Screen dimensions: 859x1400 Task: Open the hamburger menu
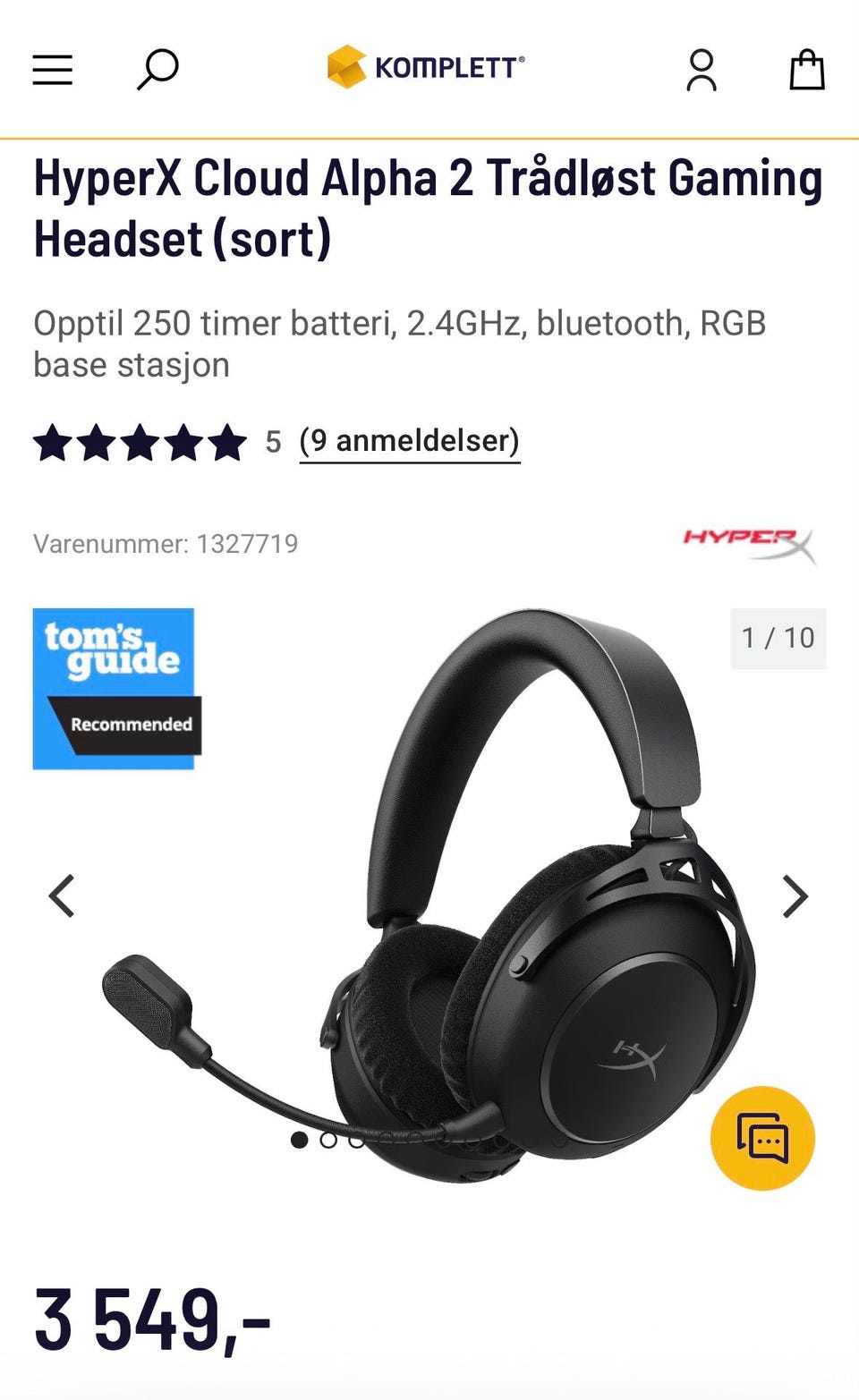click(x=53, y=70)
